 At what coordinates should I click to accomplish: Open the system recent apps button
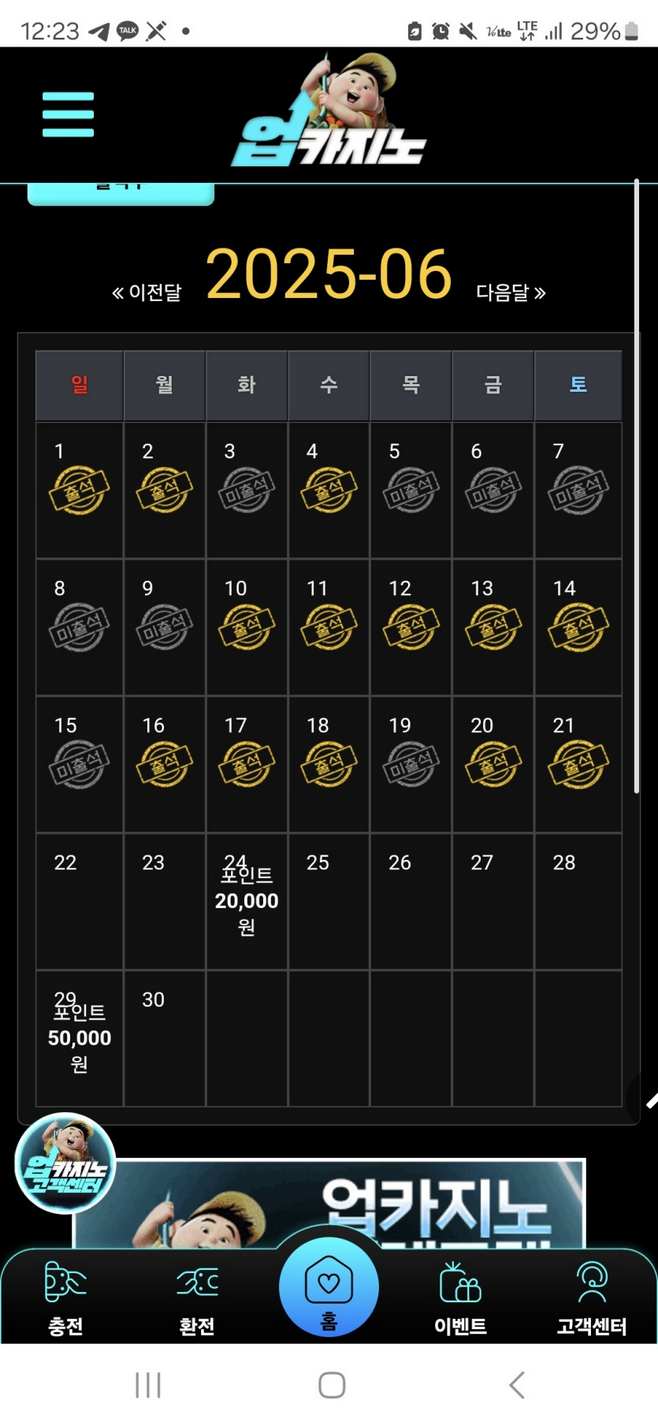148,1385
